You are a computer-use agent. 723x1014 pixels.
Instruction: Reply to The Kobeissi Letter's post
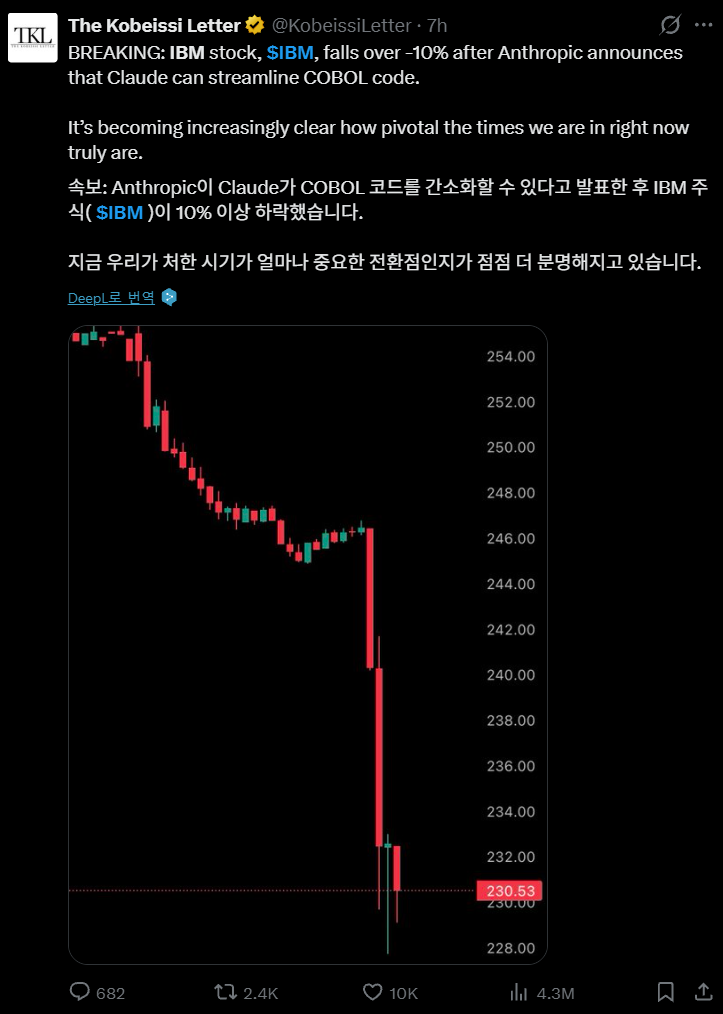tap(81, 992)
